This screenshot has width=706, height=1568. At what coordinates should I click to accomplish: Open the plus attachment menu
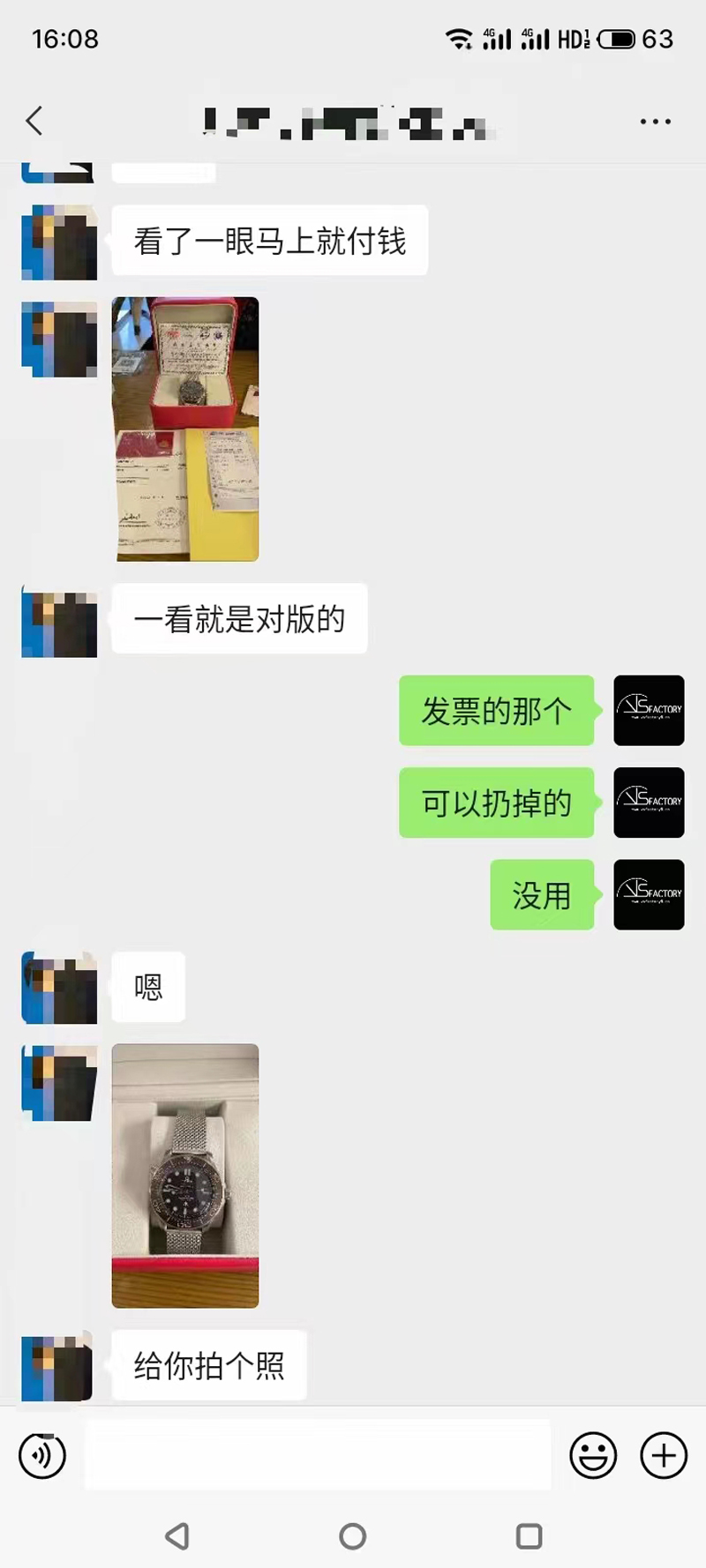664,1455
